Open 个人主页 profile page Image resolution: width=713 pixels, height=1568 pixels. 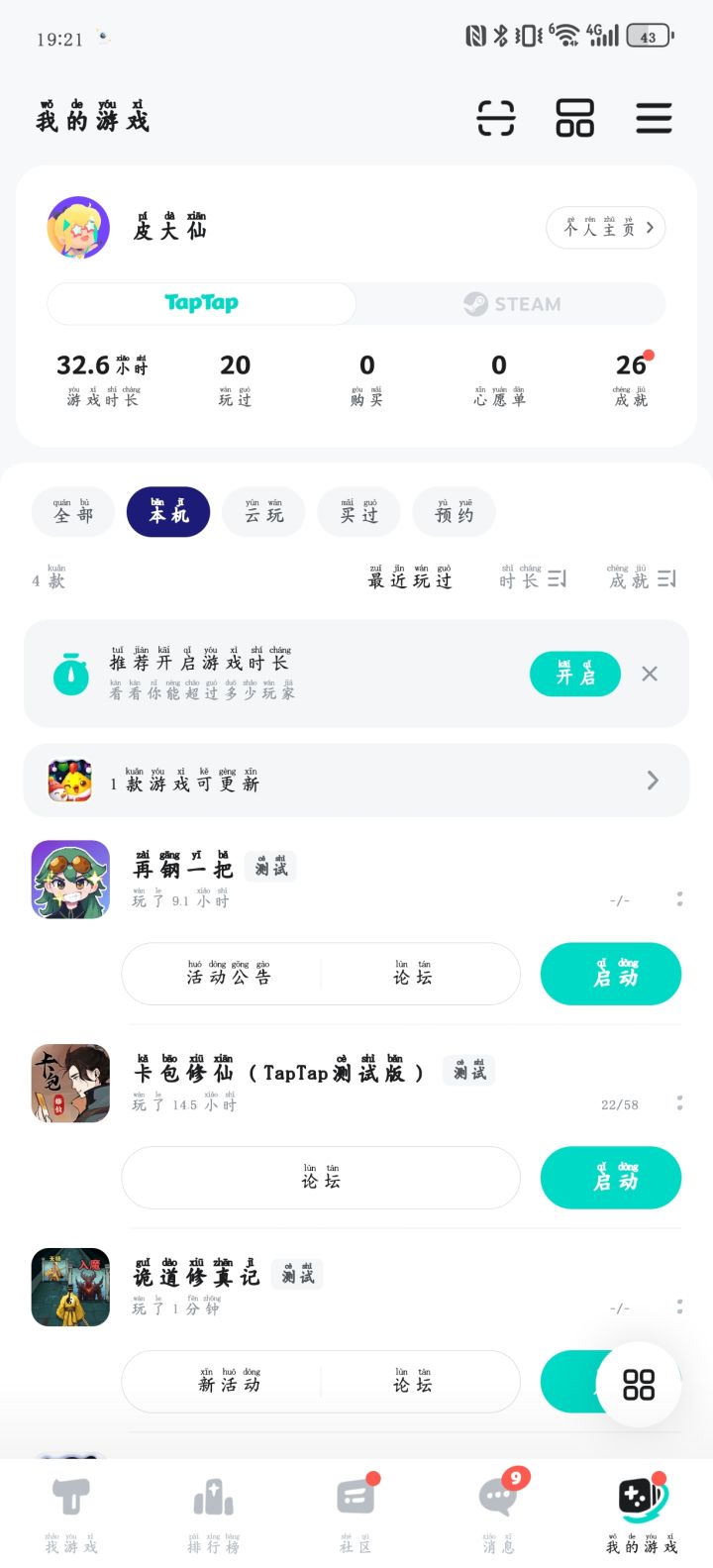click(x=605, y=228)
